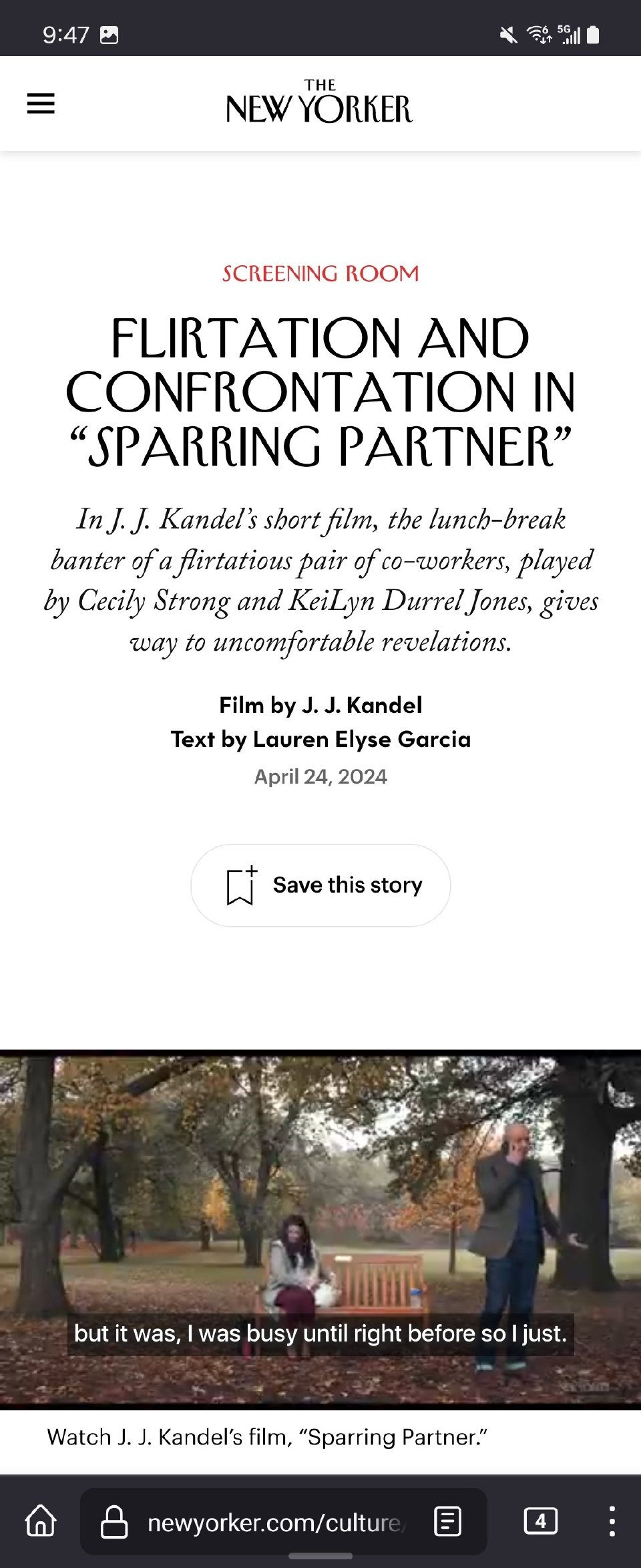The image size is (641, 1568).
Task: Save this story
Action: pyautogui.click(x=320, y=885)
